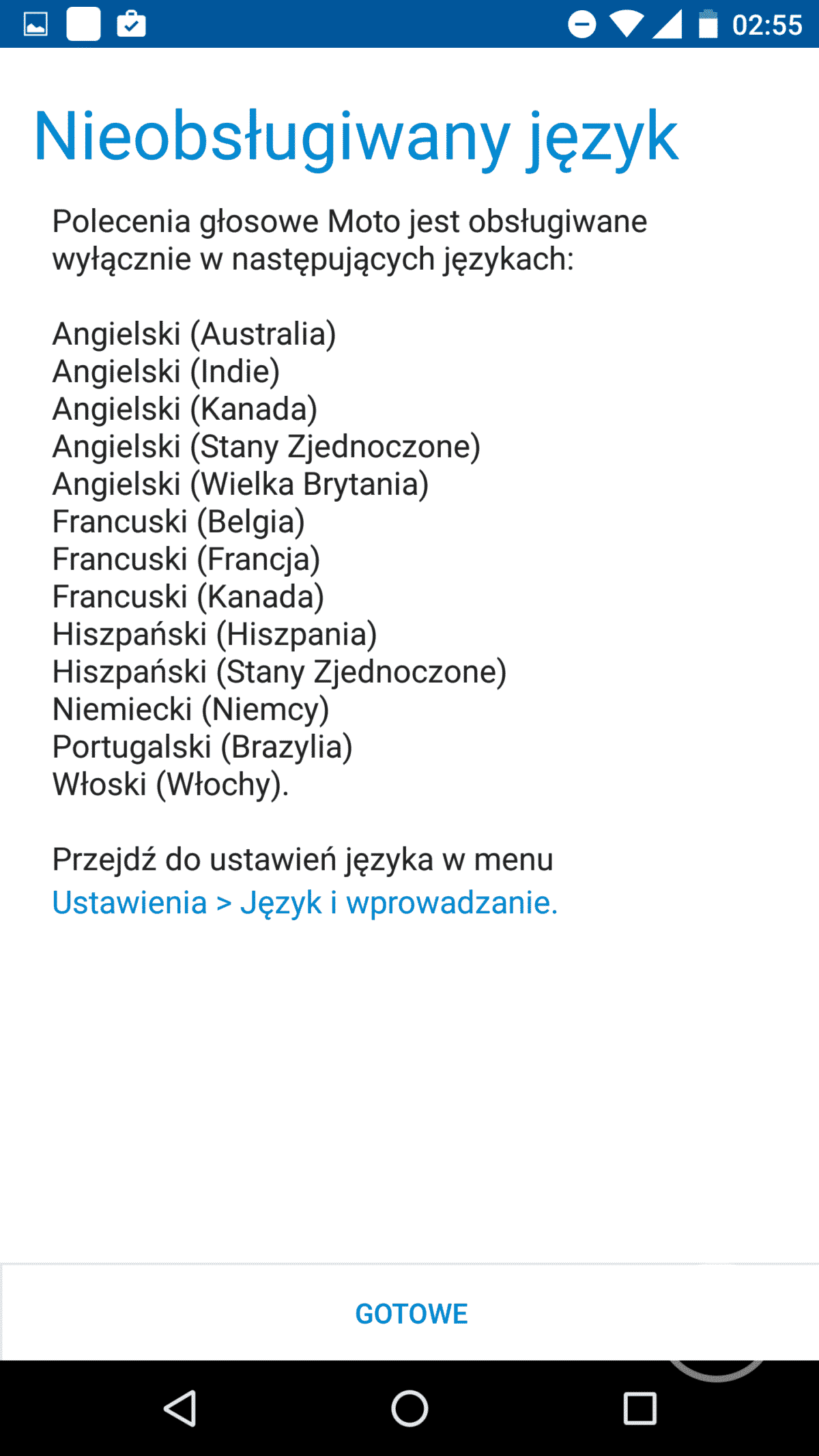Open the Ustawienia > Język i wprowadzanie link

[305, 902]
